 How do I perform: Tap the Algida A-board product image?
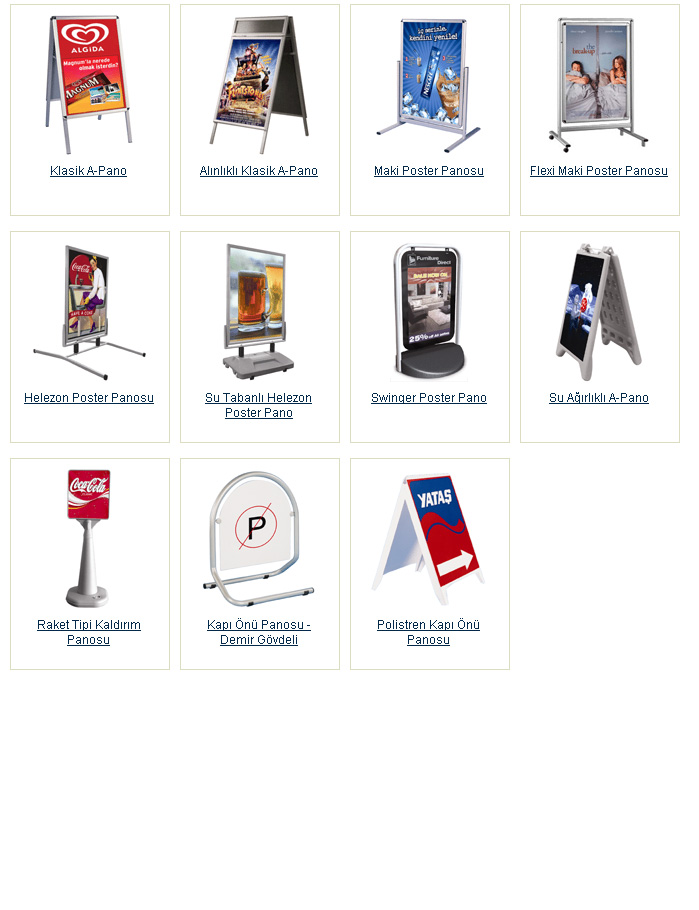pos(89,84)
